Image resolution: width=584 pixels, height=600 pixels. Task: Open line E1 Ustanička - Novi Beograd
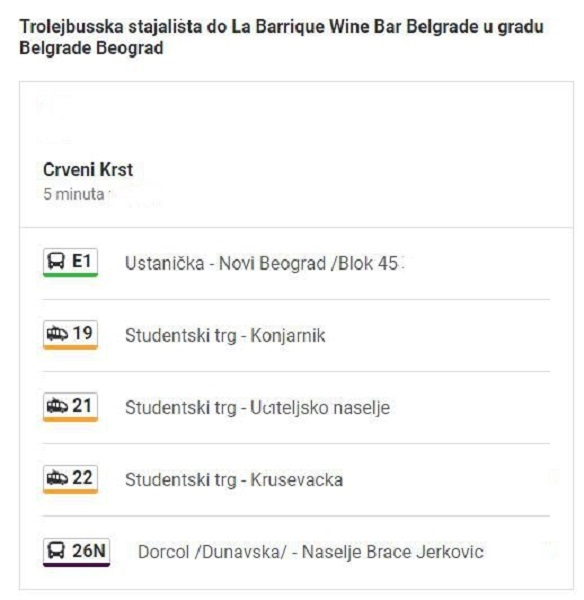click(x=296, y=263)
